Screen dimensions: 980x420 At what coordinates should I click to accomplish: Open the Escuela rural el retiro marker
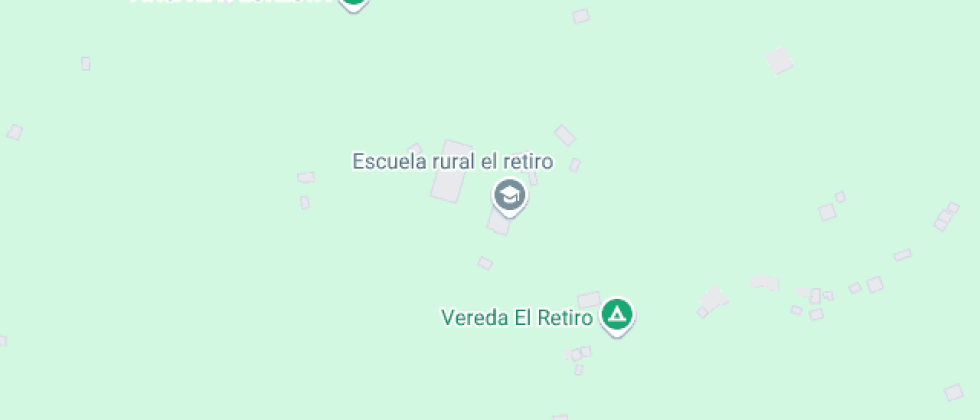pyautogui.click(x=510, y=195)
